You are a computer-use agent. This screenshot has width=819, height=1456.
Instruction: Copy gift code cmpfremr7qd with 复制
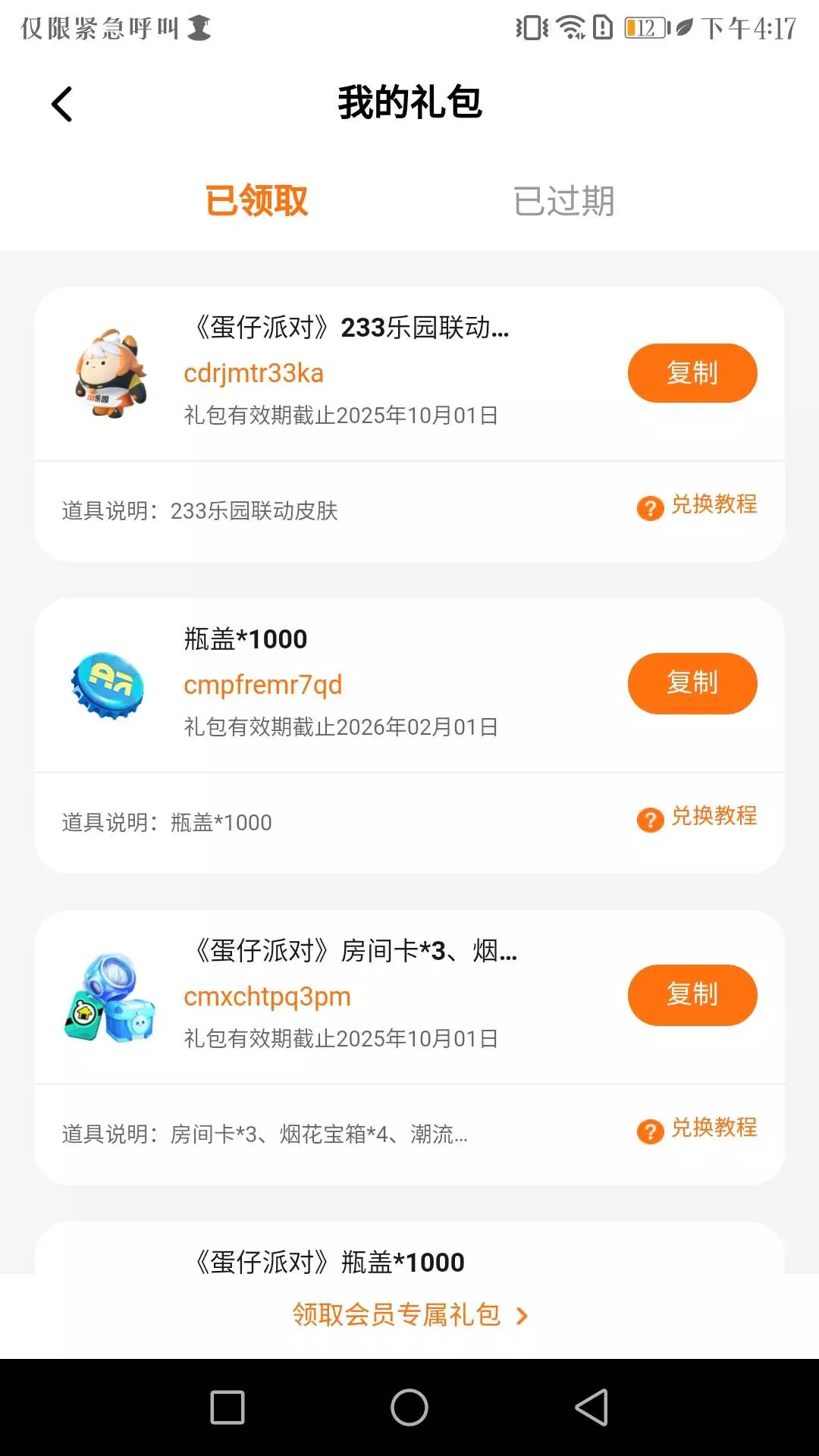[692, 683]
